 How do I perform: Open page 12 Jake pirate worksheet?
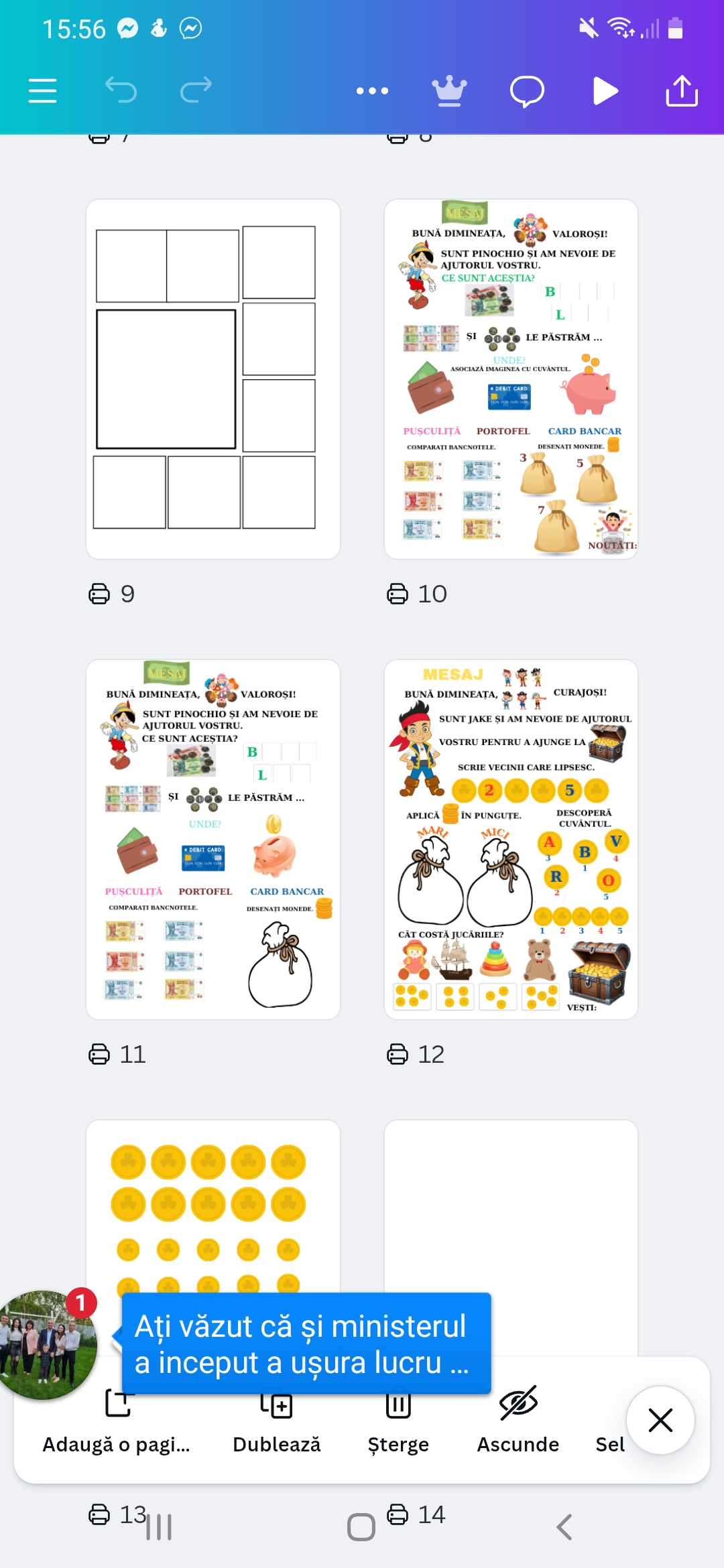pos(511,839)
